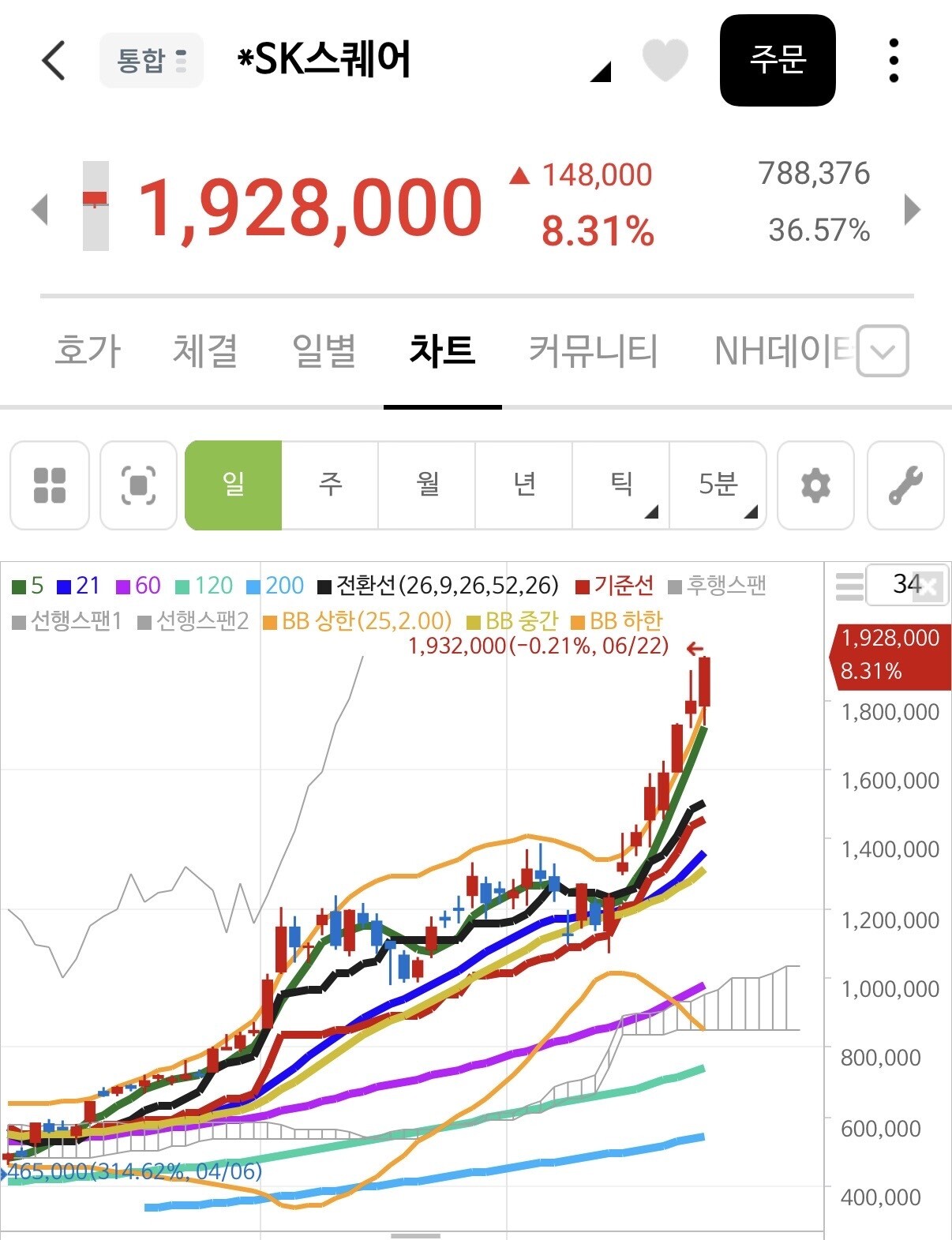
Task: Switch the chart to 월 monthly period
Action: tap(427, 485)
